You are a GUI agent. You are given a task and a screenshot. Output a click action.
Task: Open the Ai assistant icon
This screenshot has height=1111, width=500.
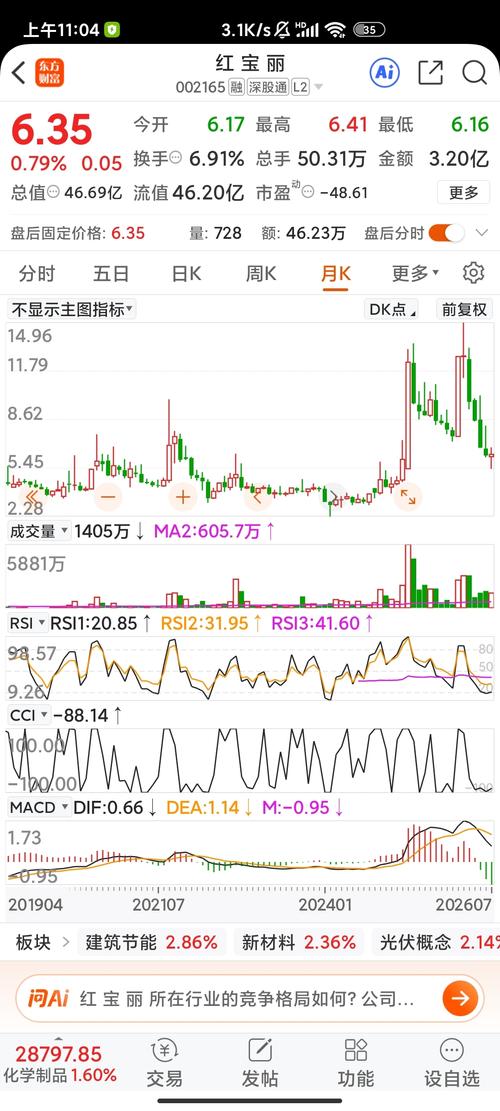[x=385, y=72]
